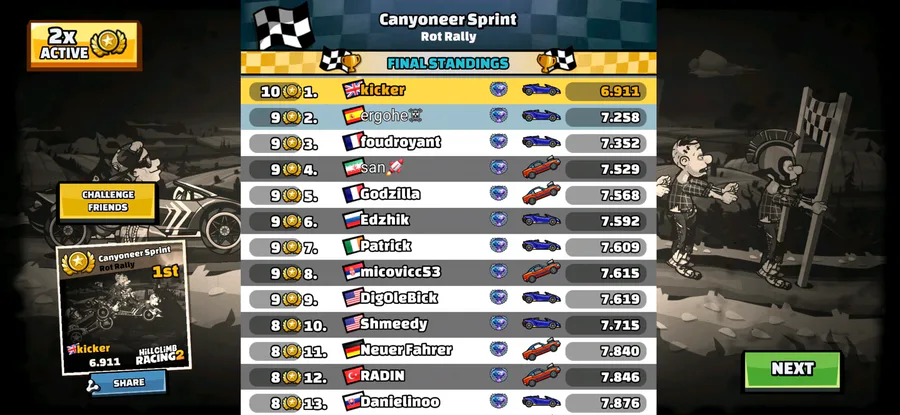Open Edzhik's standings row

448,220
